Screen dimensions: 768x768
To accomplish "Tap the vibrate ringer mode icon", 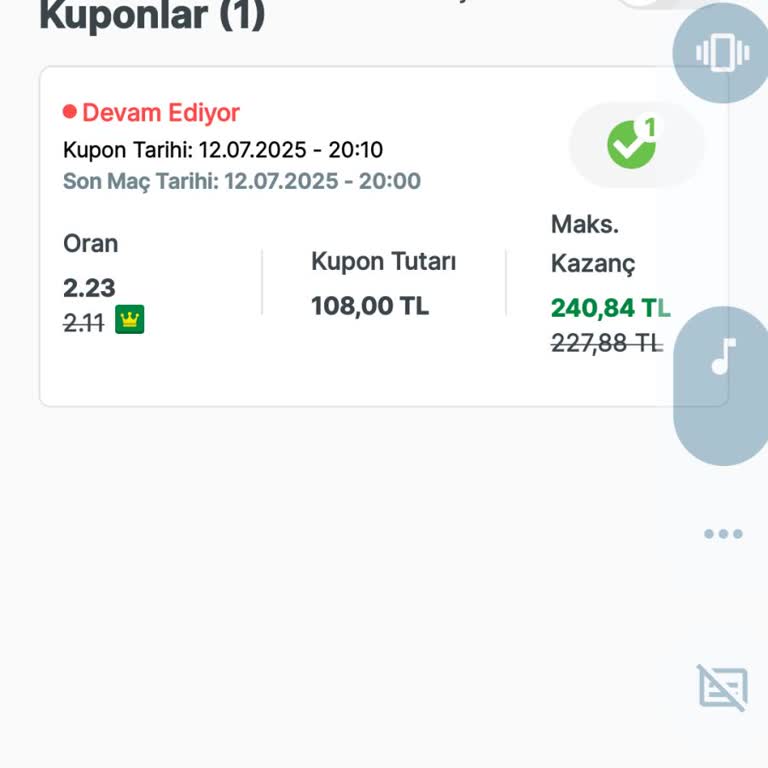I will (x=722, y=53).
